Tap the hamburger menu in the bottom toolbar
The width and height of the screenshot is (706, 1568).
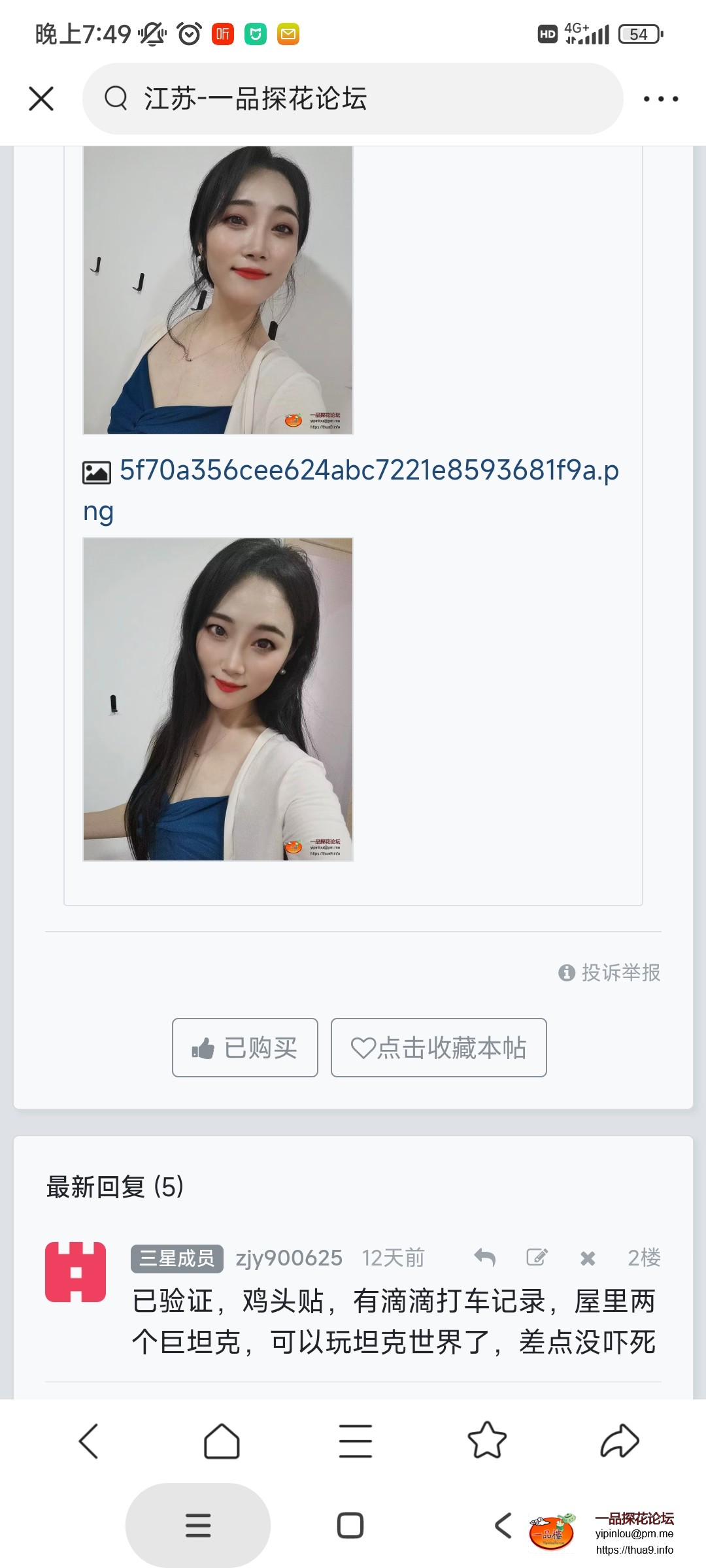coord(354,1442)
